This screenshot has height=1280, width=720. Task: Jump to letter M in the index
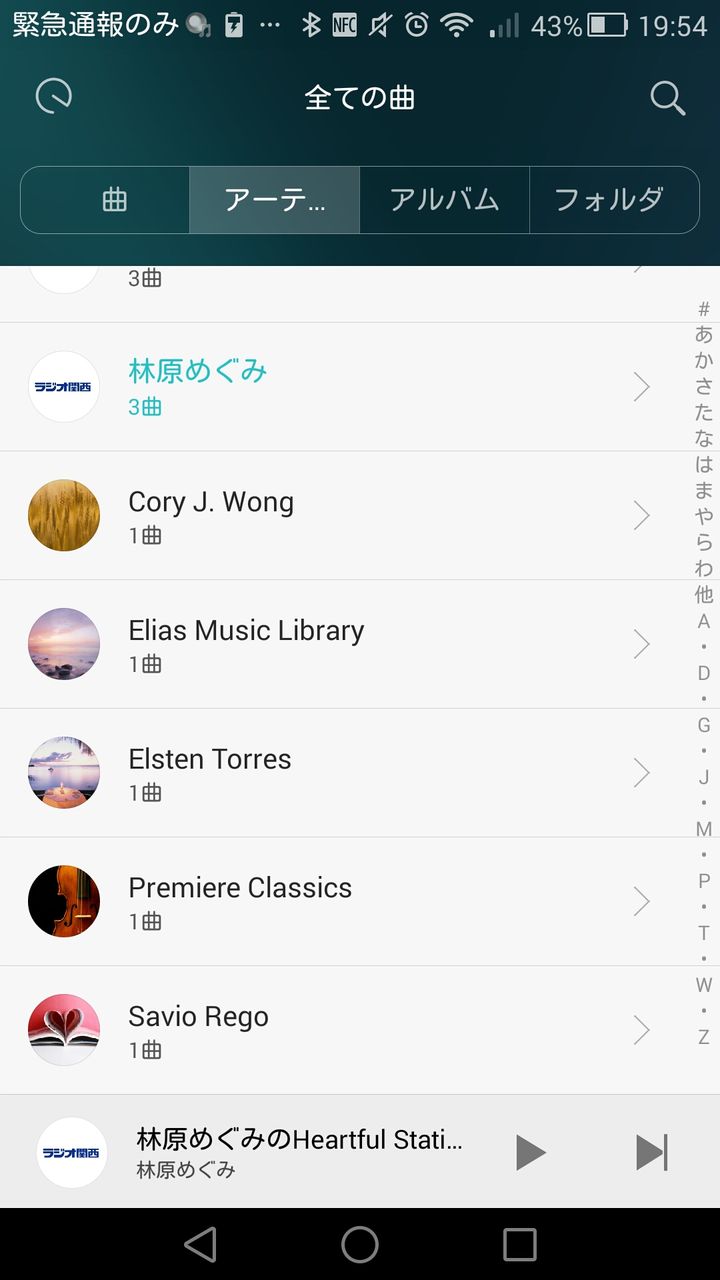click(x=704, y=829)
